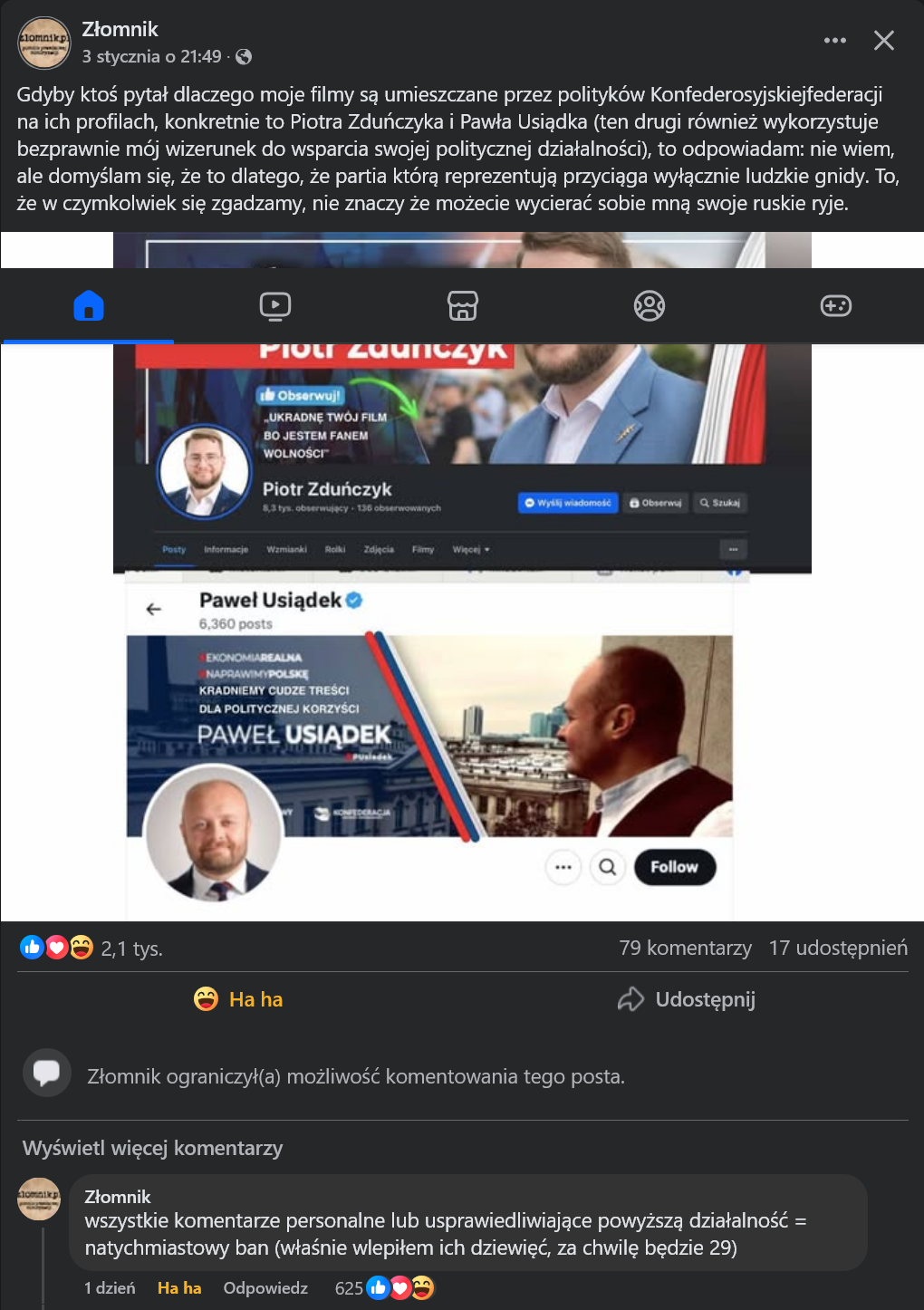Open the Marketplace tab

[462, 306]
